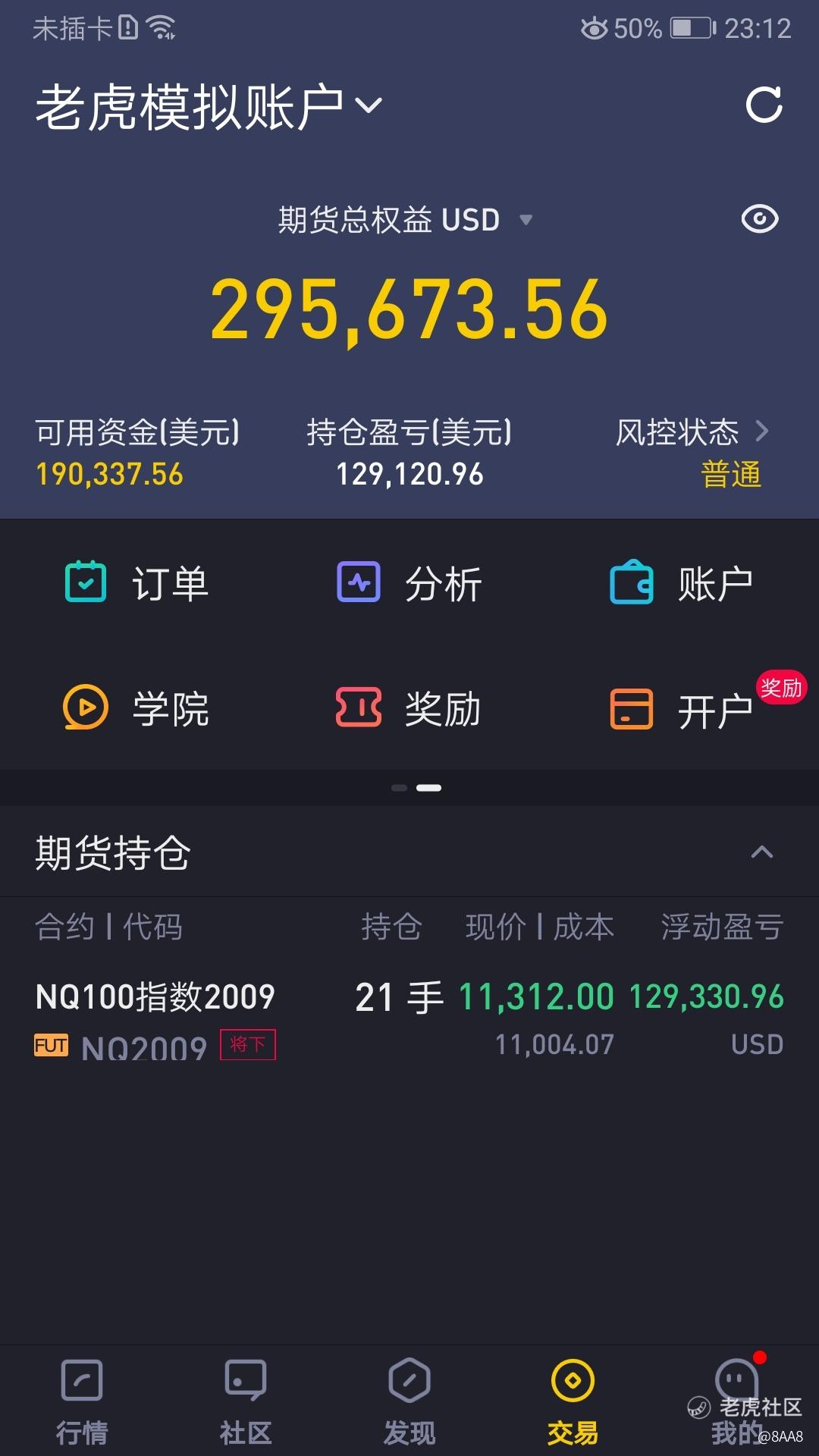Switch to the 发现 tab

pyautogui.click(x=409, y=1401)
